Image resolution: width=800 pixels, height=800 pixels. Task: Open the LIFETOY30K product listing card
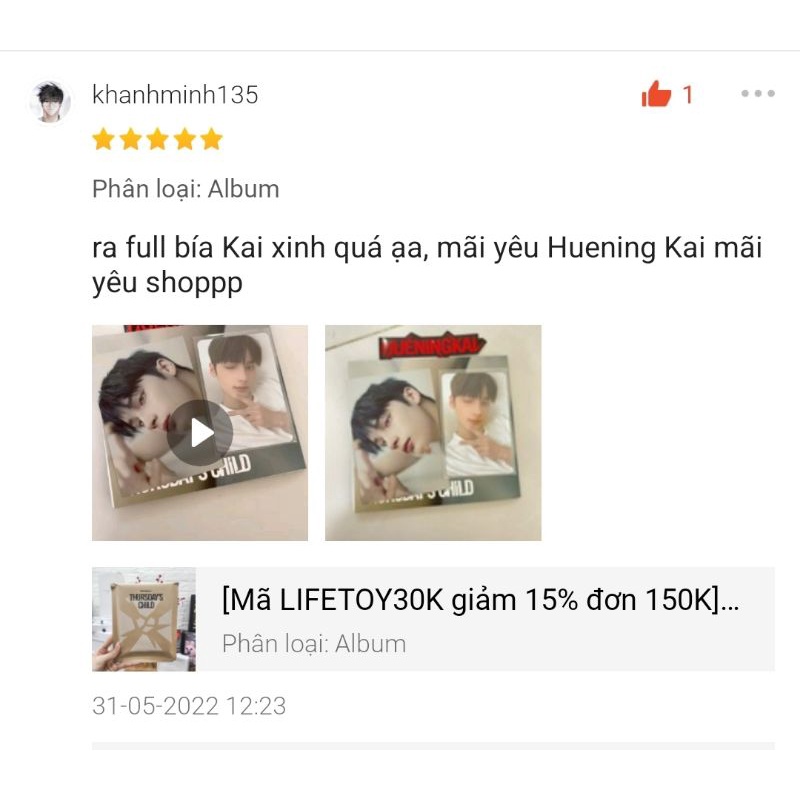tap(433, 619)
